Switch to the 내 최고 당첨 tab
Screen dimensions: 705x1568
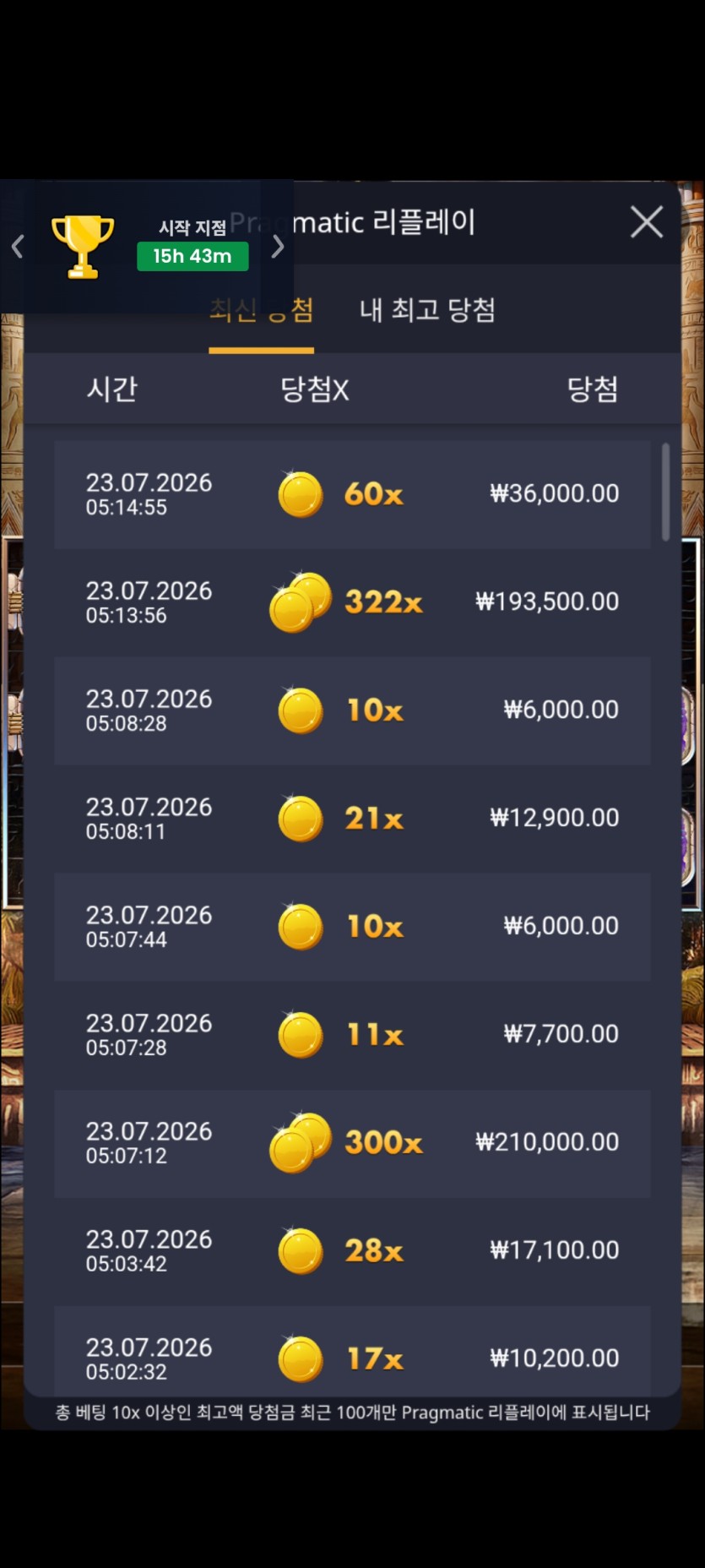coord(427,309)
